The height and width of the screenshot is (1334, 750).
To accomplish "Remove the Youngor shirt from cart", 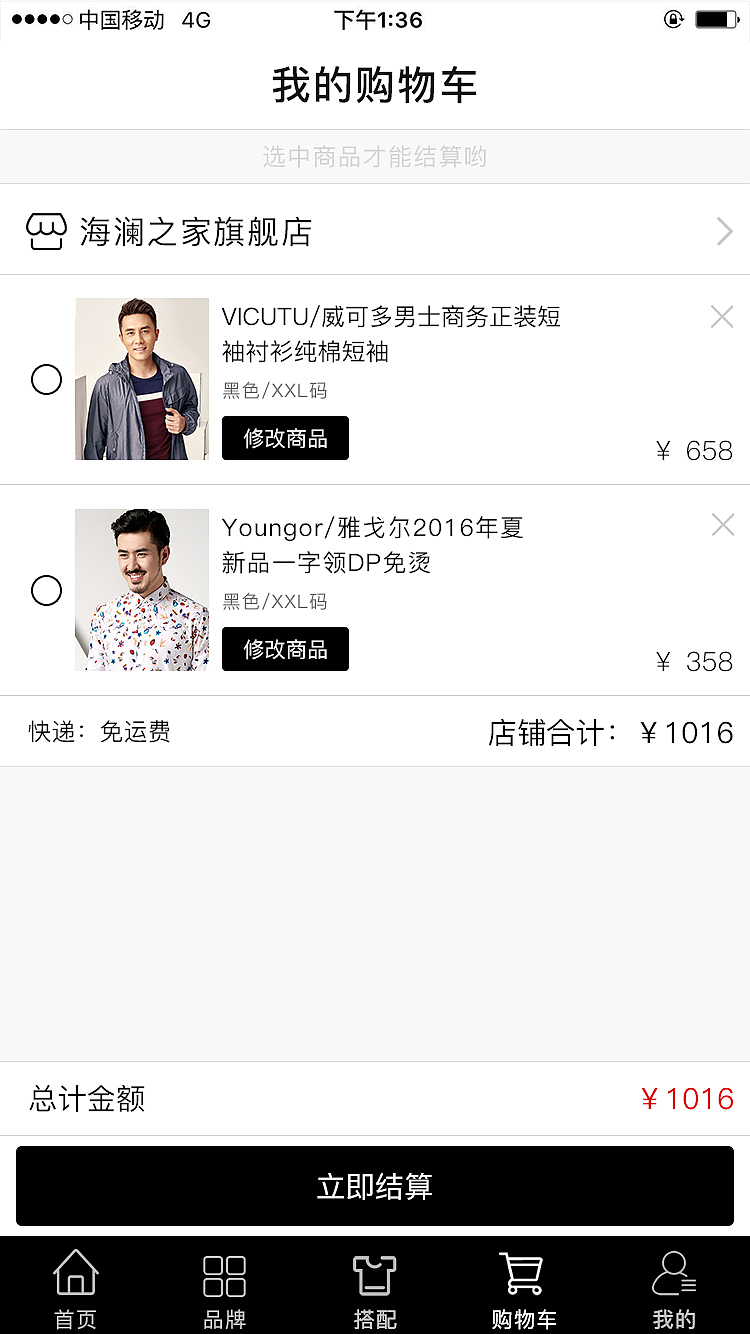I will (722, 525).
